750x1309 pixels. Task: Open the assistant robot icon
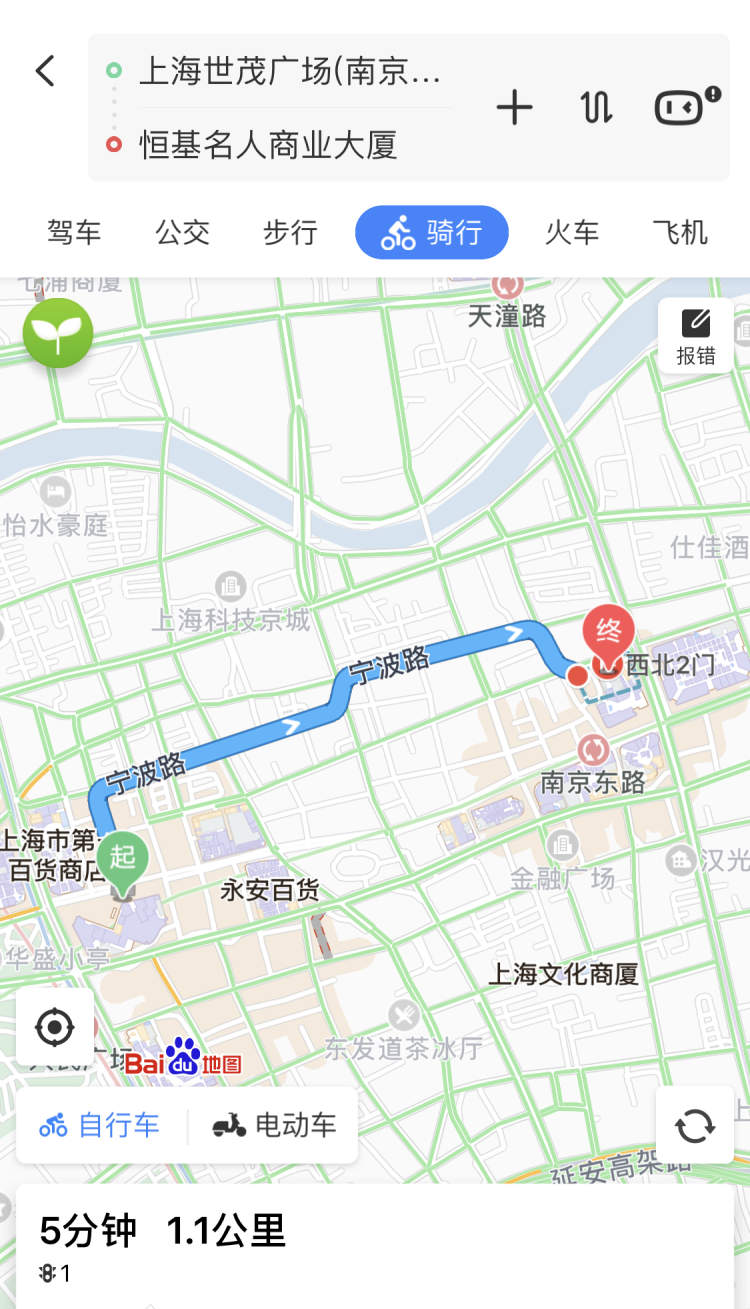point(687,106)
